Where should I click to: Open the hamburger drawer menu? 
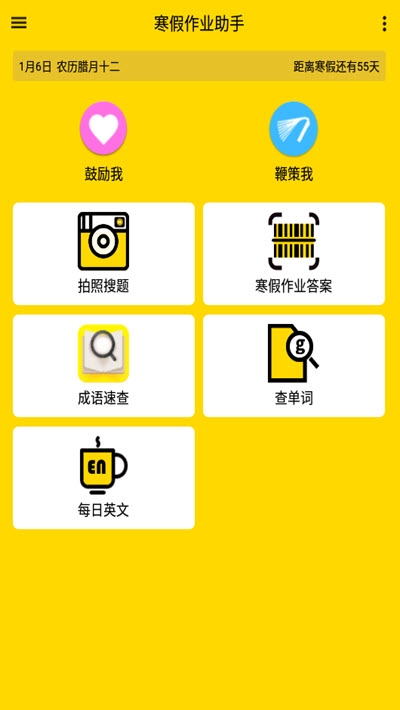pos(19,23)
